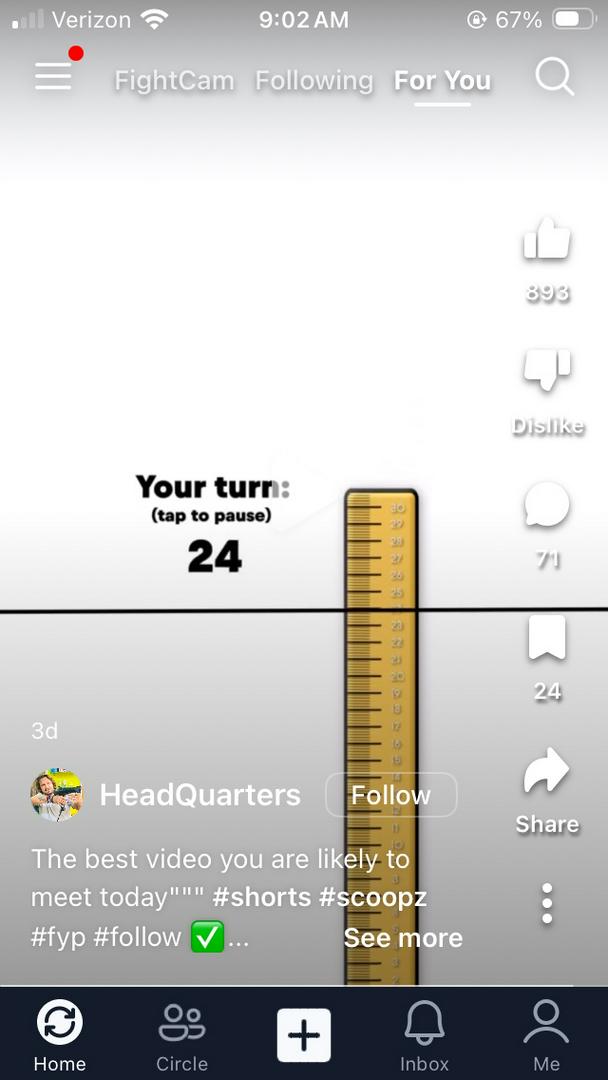Expand caption with See more
Screen dimensions: 608x1080
403,938
